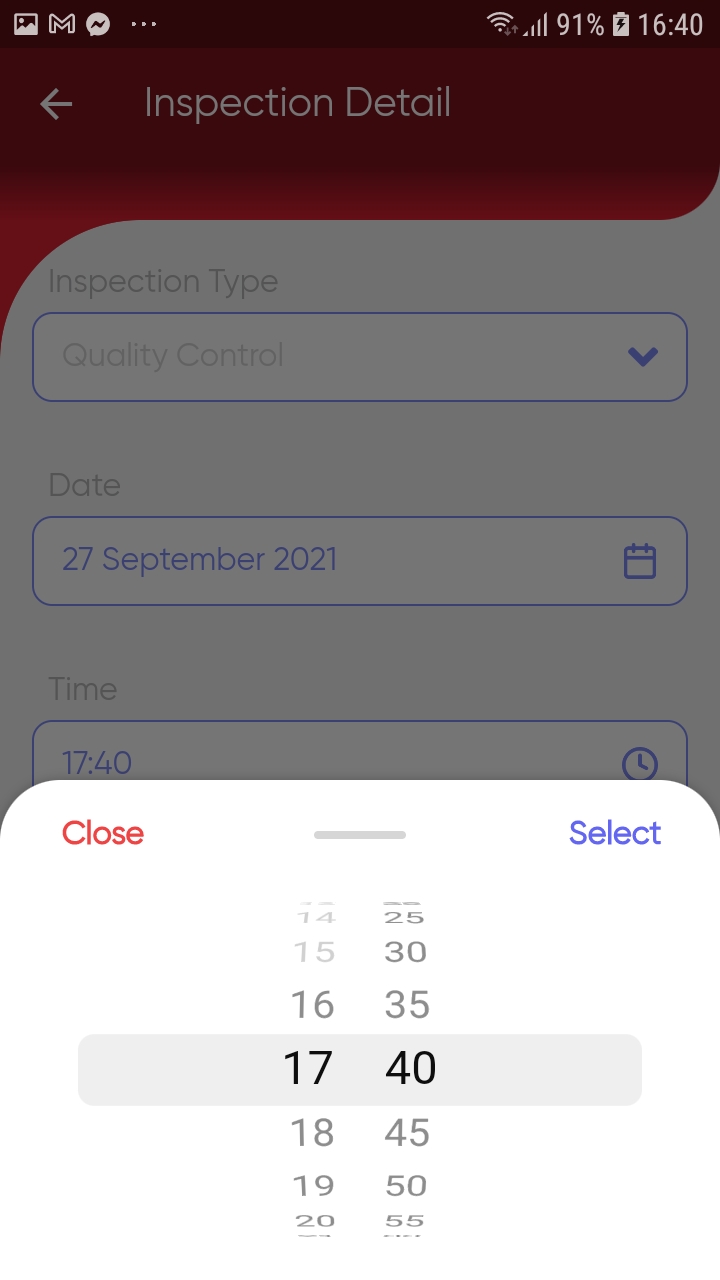720x1280 pixels.
Task: Set the hour to 15
Action: (x=314, y=952)
